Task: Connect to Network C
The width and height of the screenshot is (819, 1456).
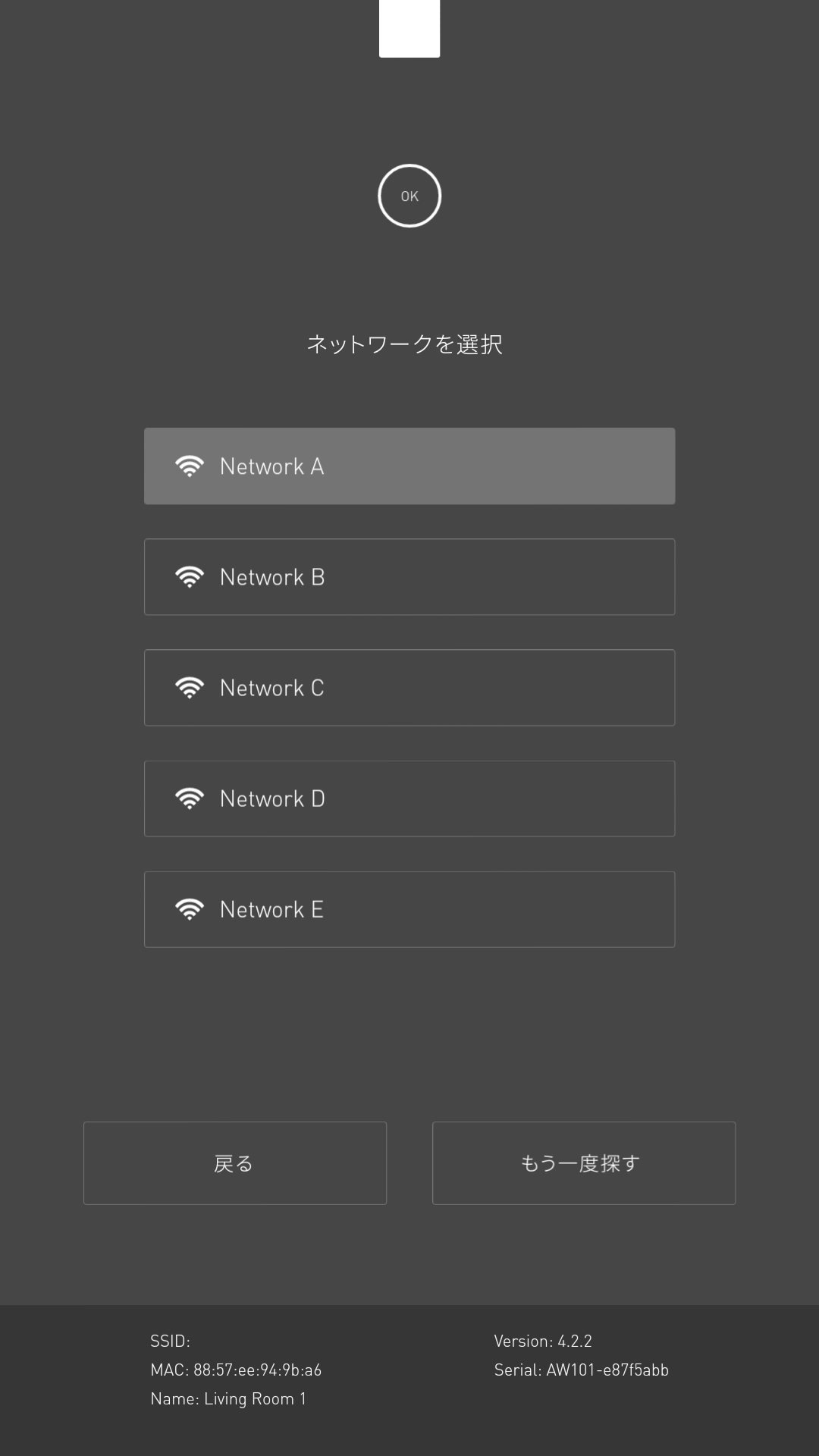Action: (x=409, y=688)
